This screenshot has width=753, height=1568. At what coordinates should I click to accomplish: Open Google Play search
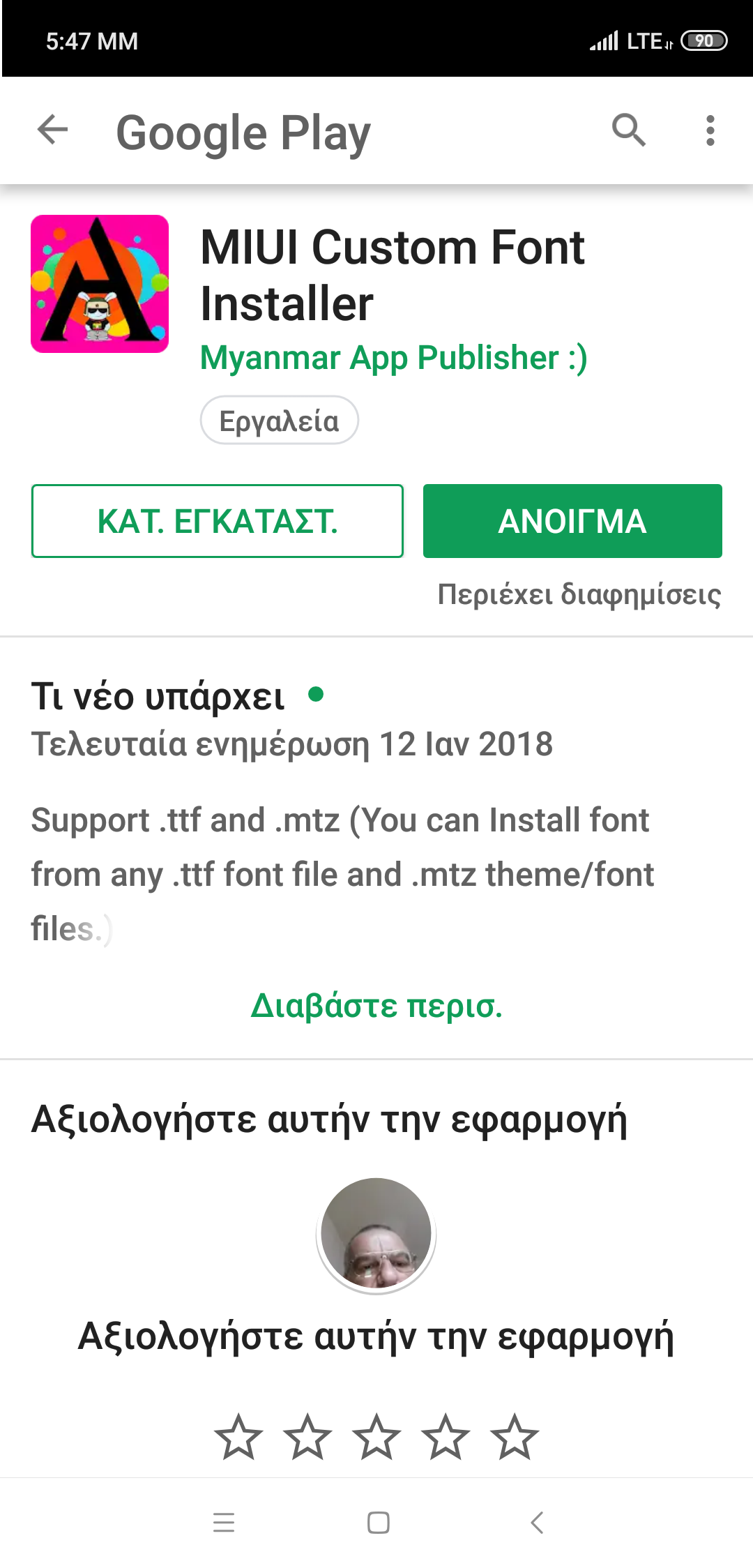628,130
